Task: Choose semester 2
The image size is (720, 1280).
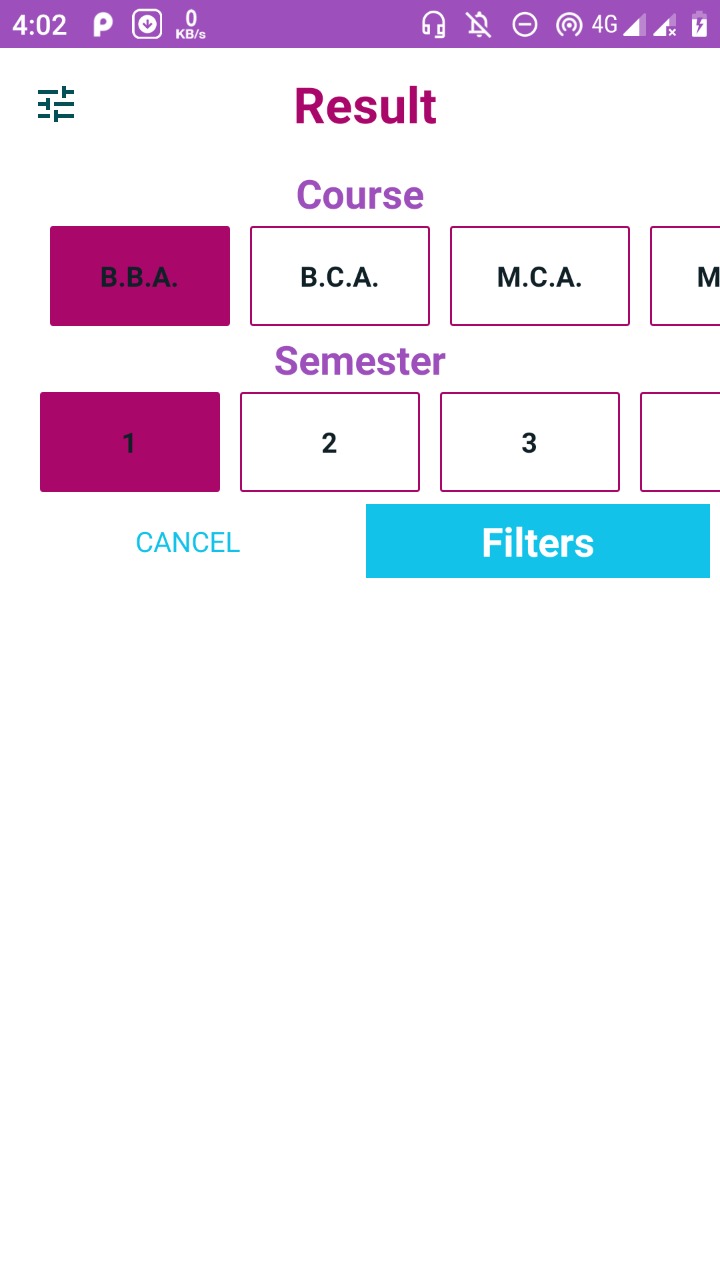Action: [330, 442]
